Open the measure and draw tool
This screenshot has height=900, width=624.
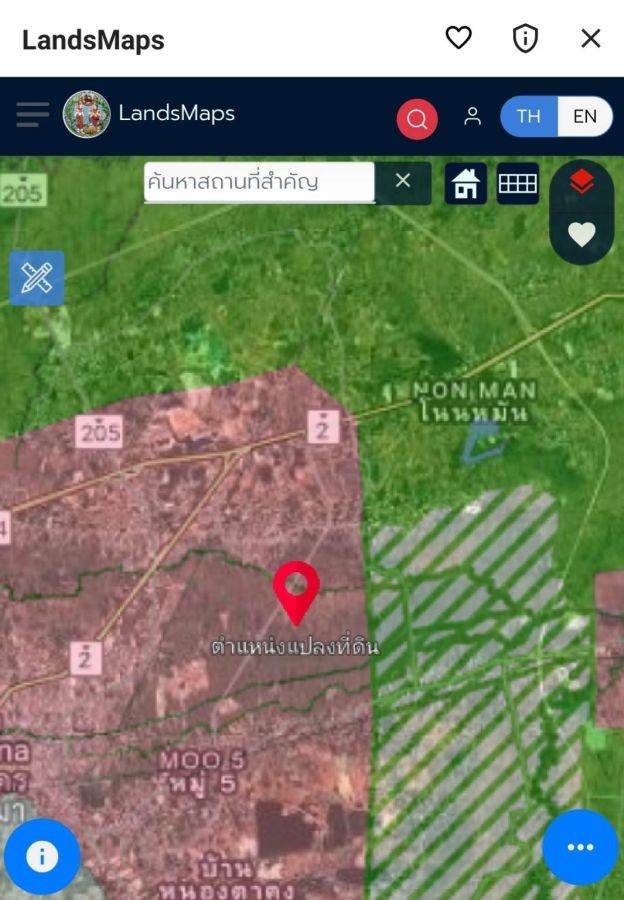(37, 277)
